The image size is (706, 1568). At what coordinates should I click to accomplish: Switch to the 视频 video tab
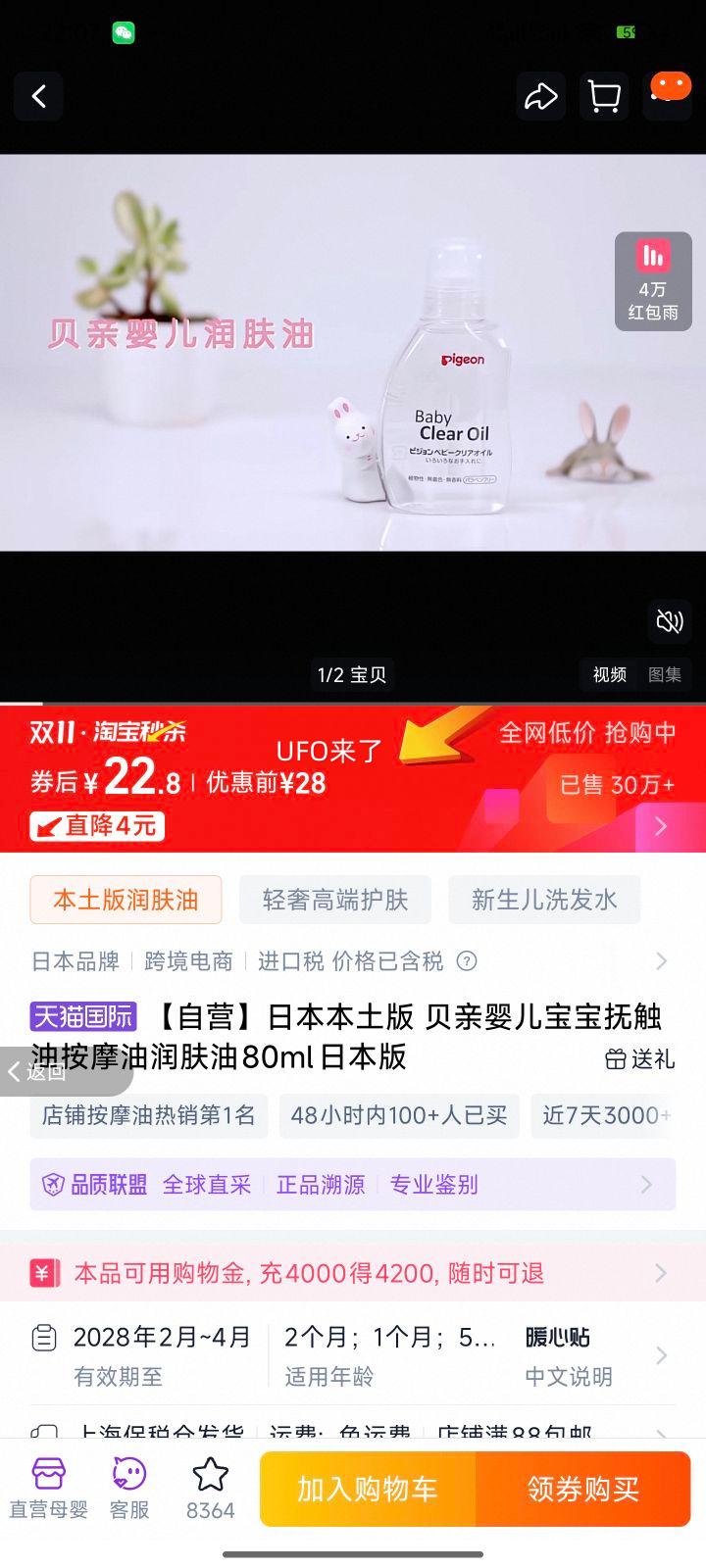point(608,675)
